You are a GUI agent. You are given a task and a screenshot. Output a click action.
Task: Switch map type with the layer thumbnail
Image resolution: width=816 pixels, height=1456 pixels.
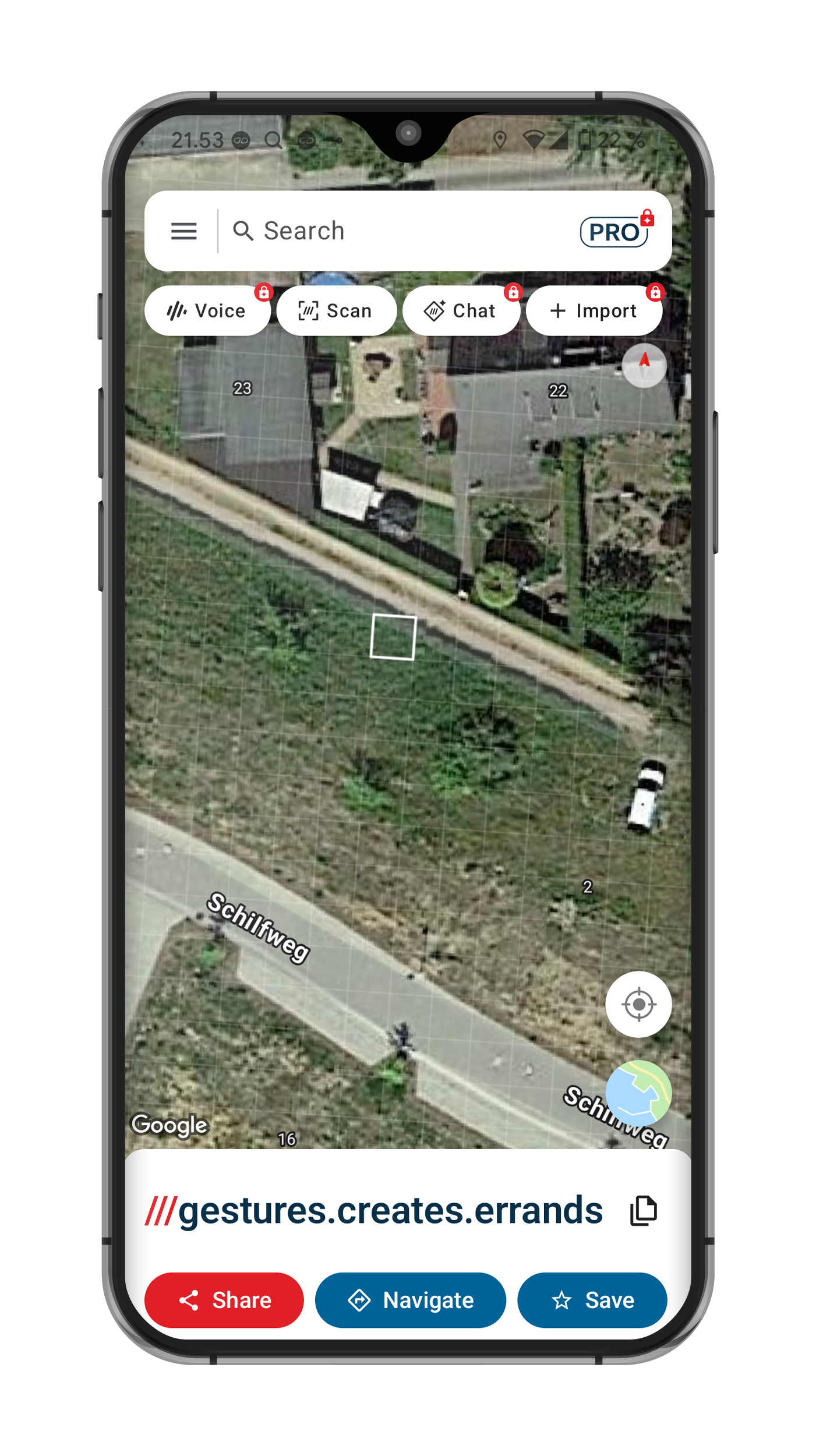click(638, 1093)
